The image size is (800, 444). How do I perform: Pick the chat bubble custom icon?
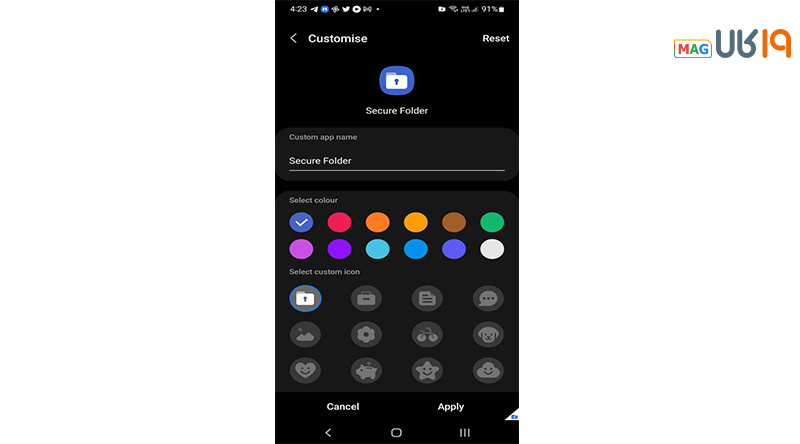click(x=488, y=298)
